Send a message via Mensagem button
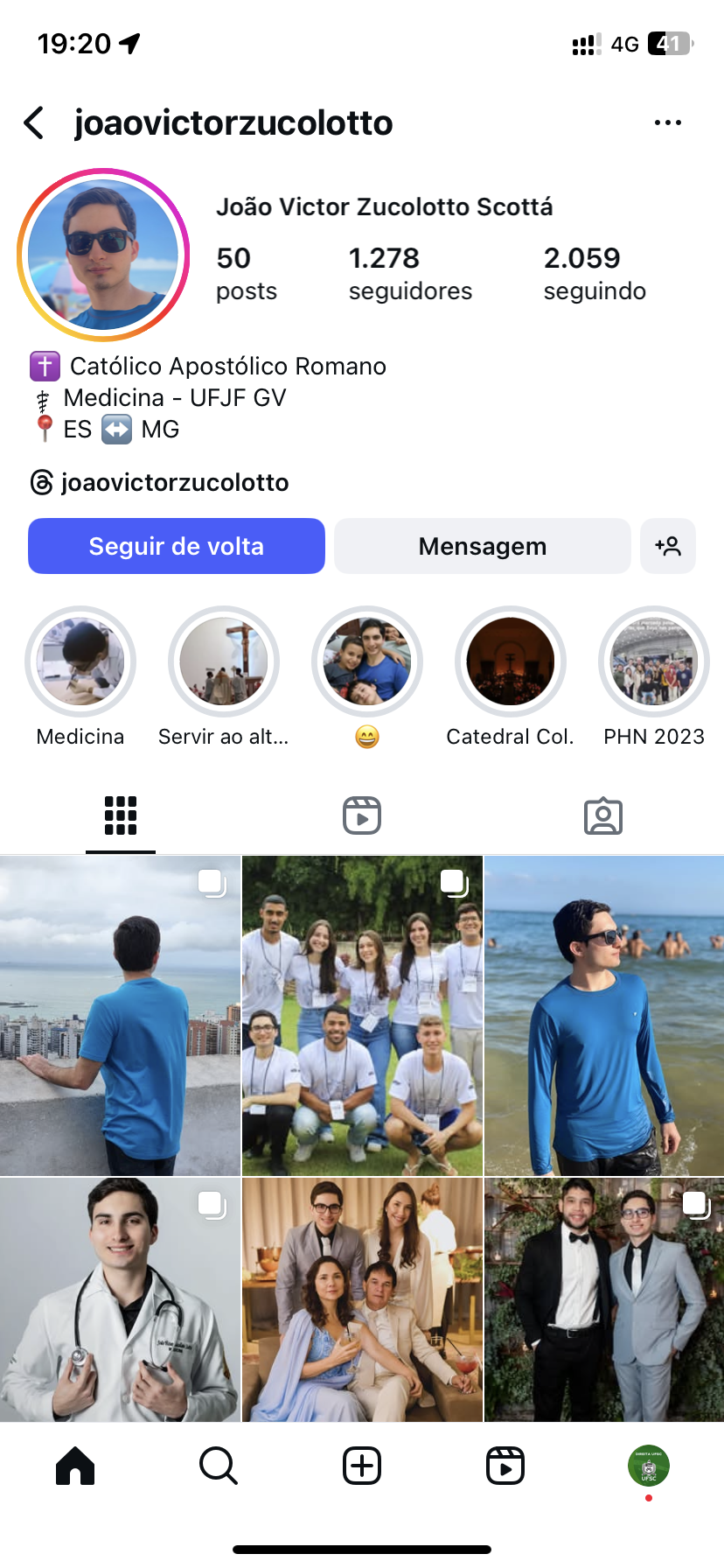This screenshot has width=724, height=1568. tap(482, 546)
